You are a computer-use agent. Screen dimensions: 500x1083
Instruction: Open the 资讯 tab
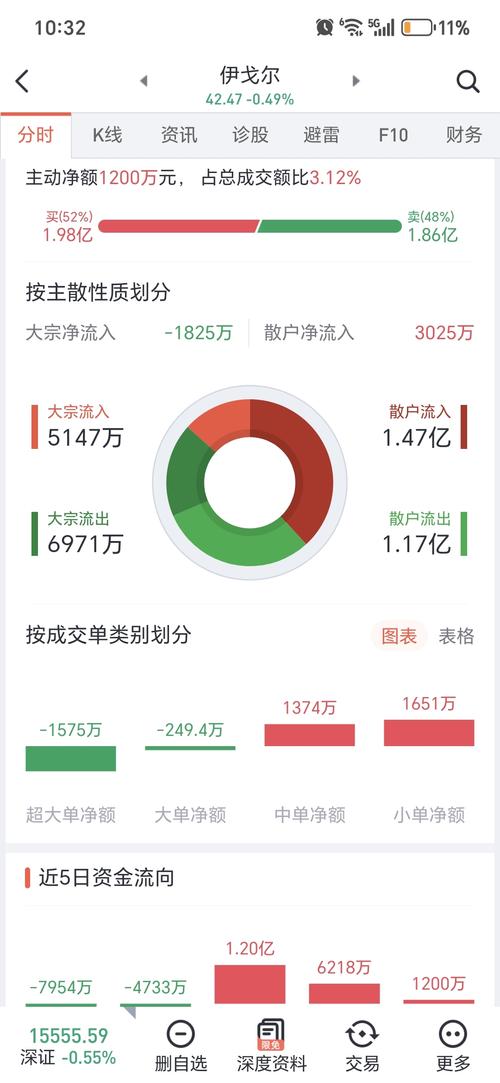pyautogui.click(x=179, y=135)
